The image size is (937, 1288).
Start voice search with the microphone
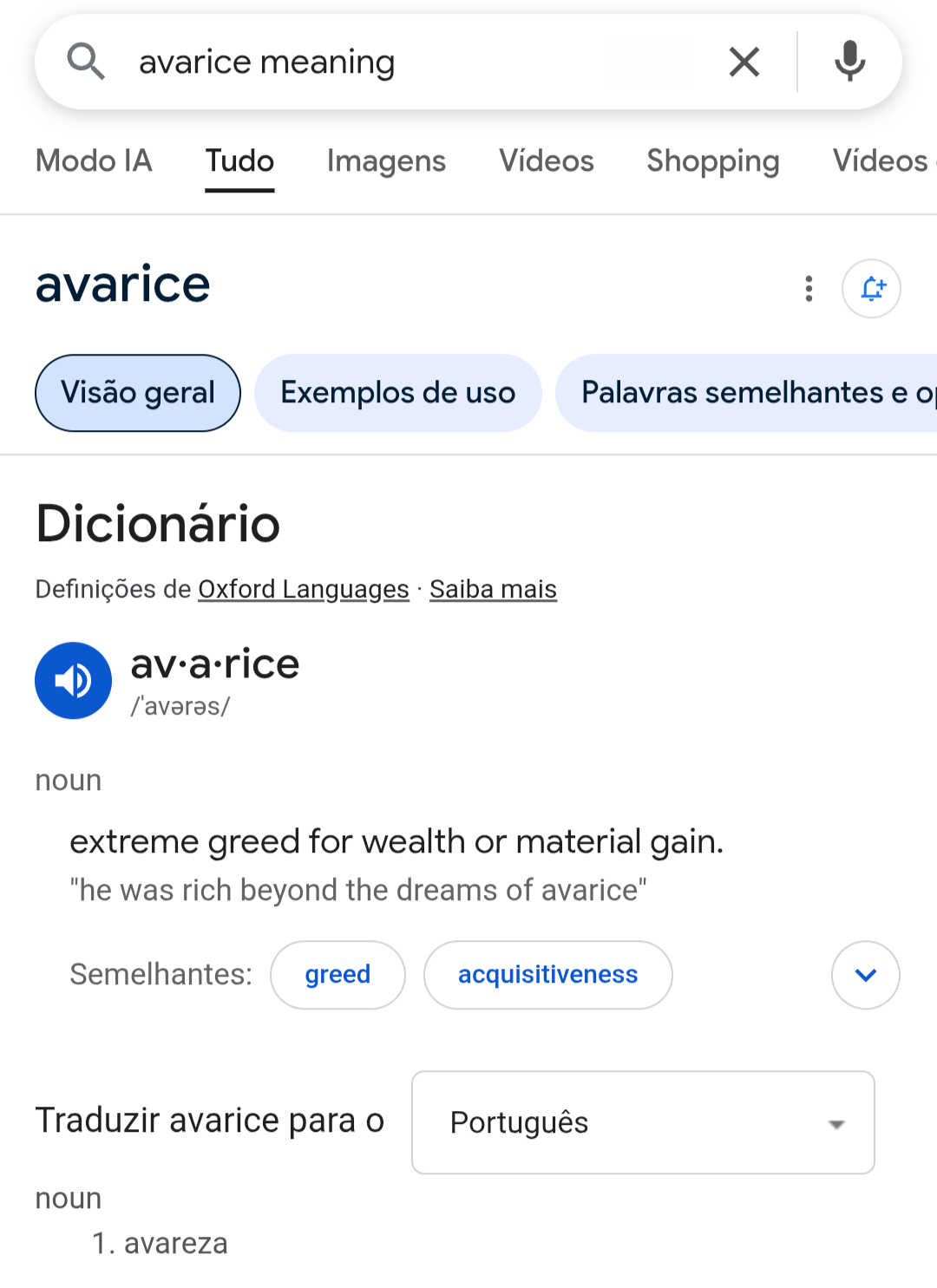849,62
